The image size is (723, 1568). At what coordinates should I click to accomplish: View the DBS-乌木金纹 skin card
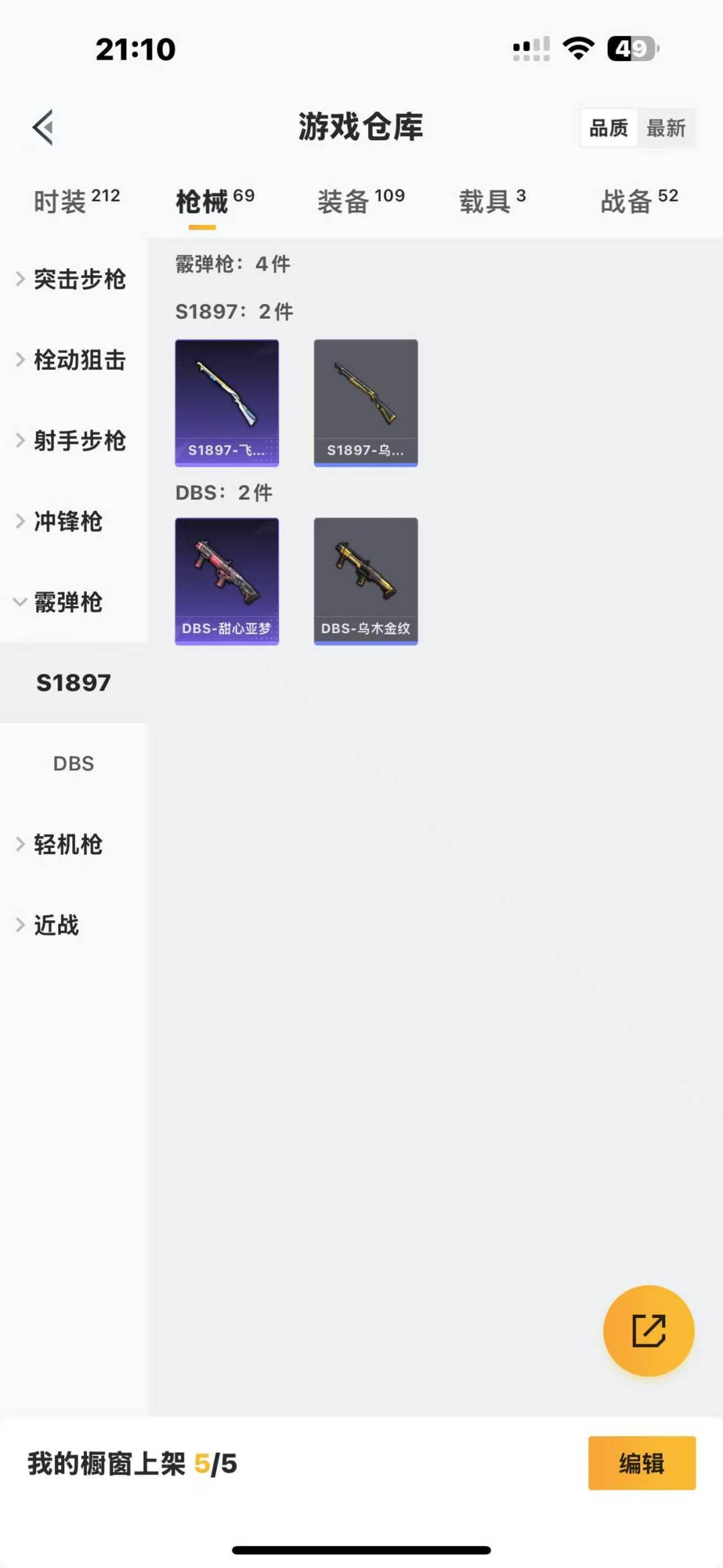click(x=366, y=581)
